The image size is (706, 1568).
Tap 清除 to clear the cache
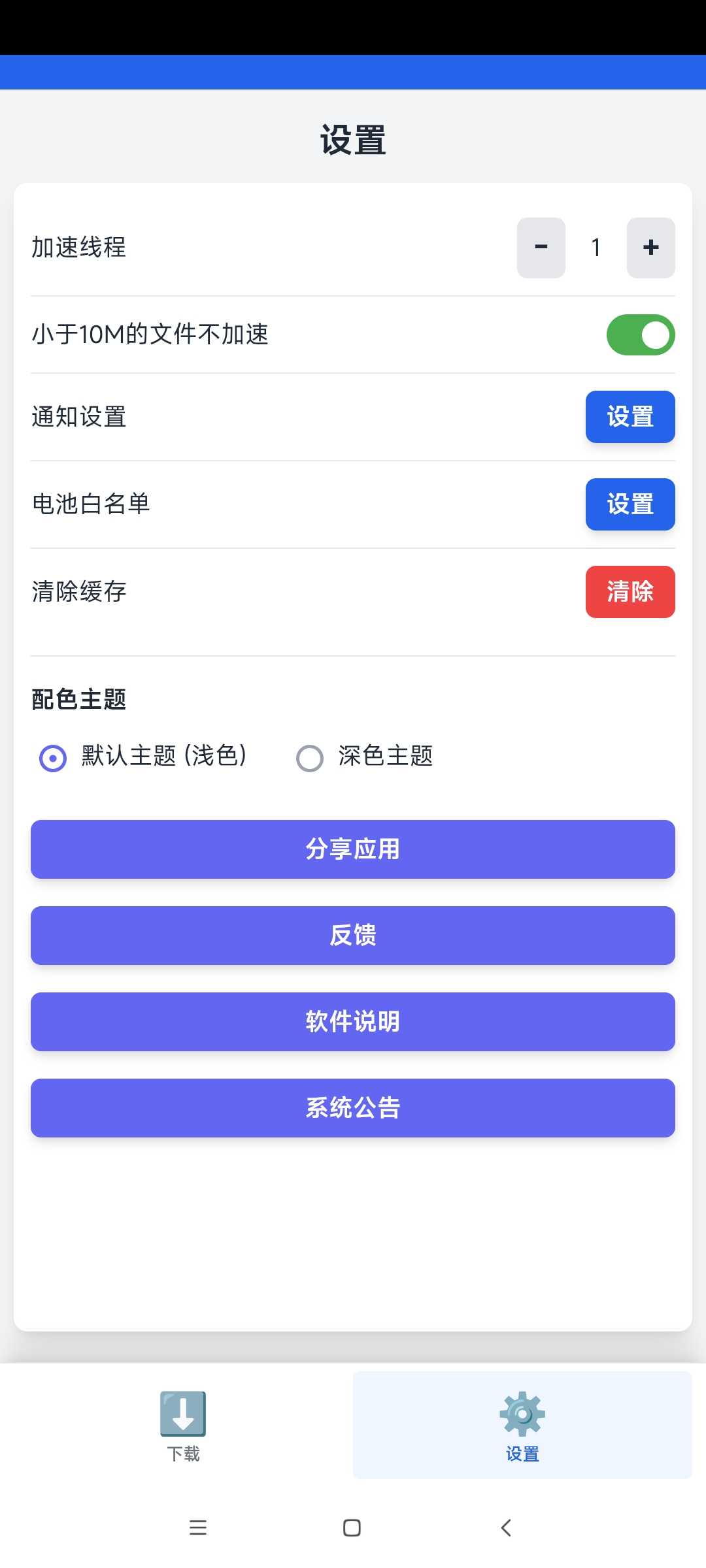(x=630, y=592)
